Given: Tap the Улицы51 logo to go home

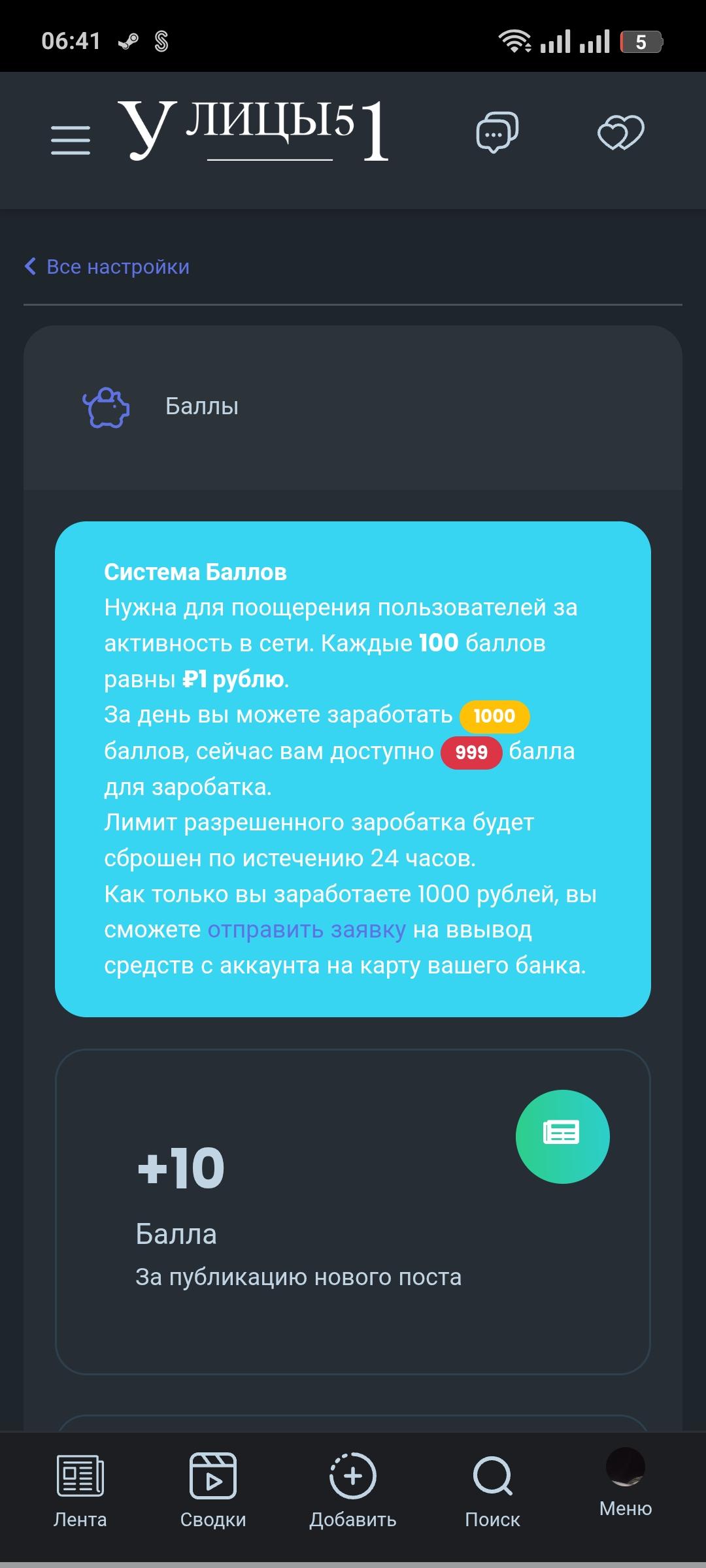Looking at the screenshot, I should (x=254, y=131).
